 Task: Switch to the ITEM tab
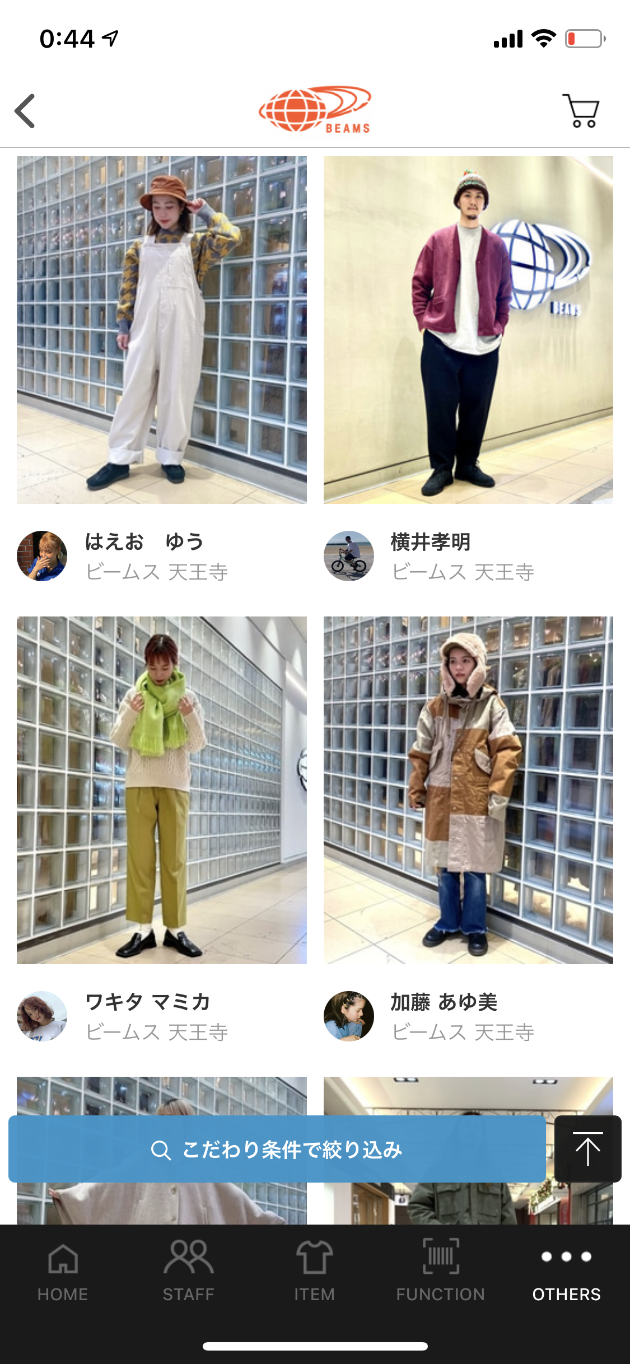point(314,1272)
